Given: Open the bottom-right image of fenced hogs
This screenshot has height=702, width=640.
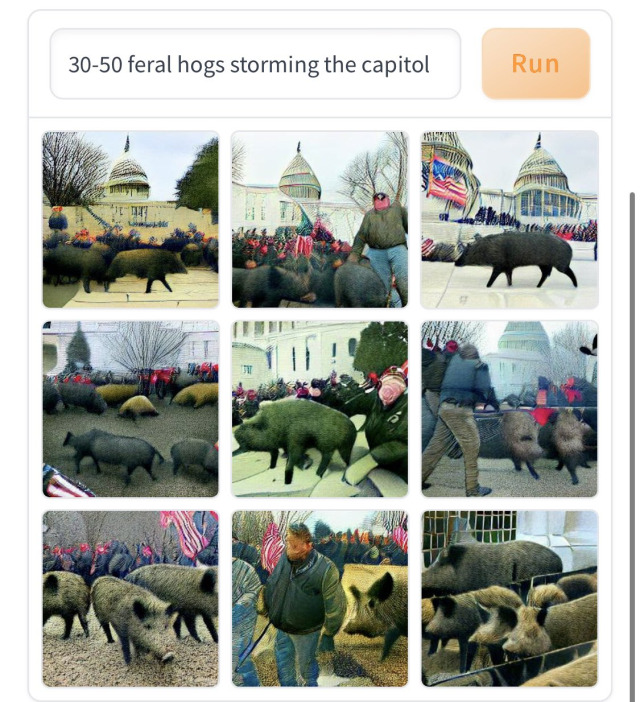Looking at the screenshot, I should pyautogui.click(x=509, y=597).
